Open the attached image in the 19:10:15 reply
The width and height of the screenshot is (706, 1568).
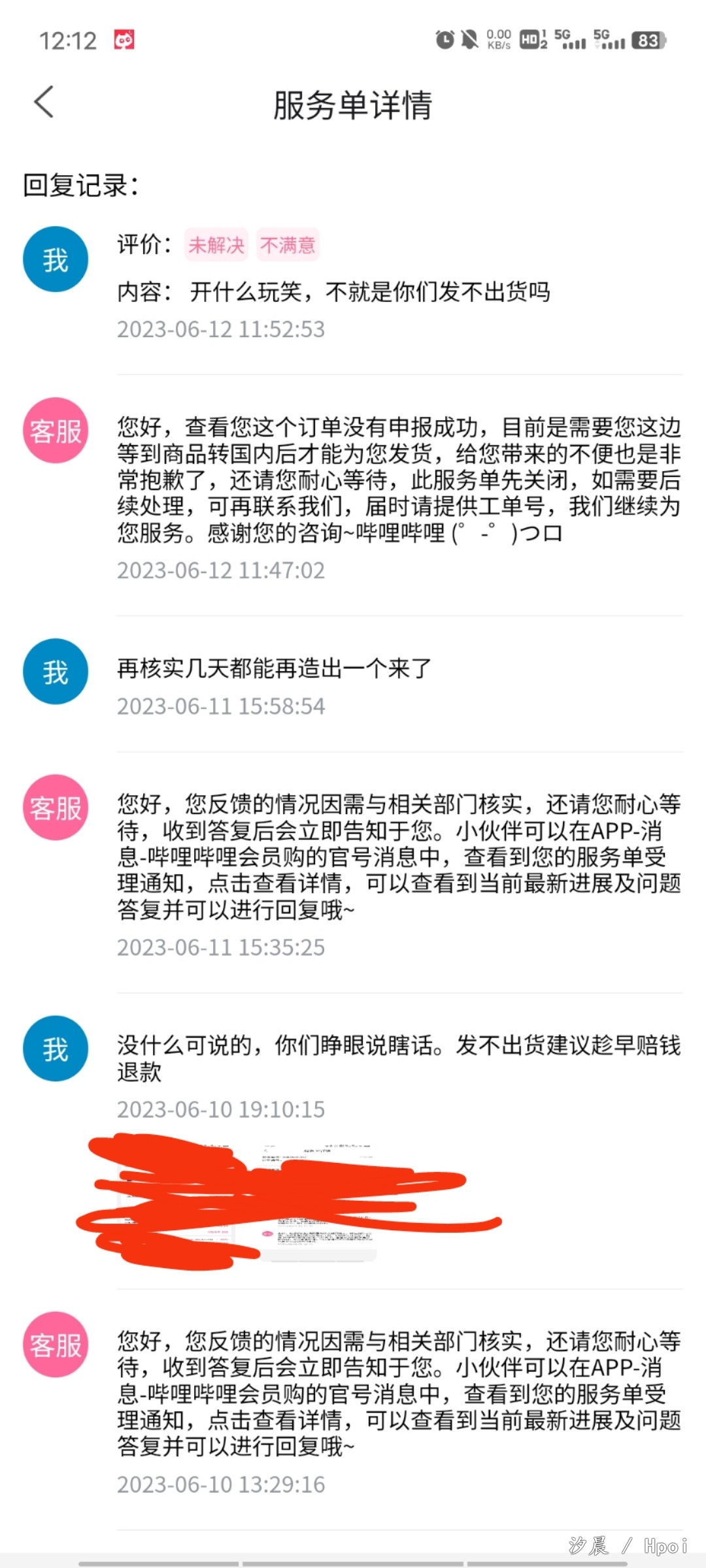coord(248,1201)
